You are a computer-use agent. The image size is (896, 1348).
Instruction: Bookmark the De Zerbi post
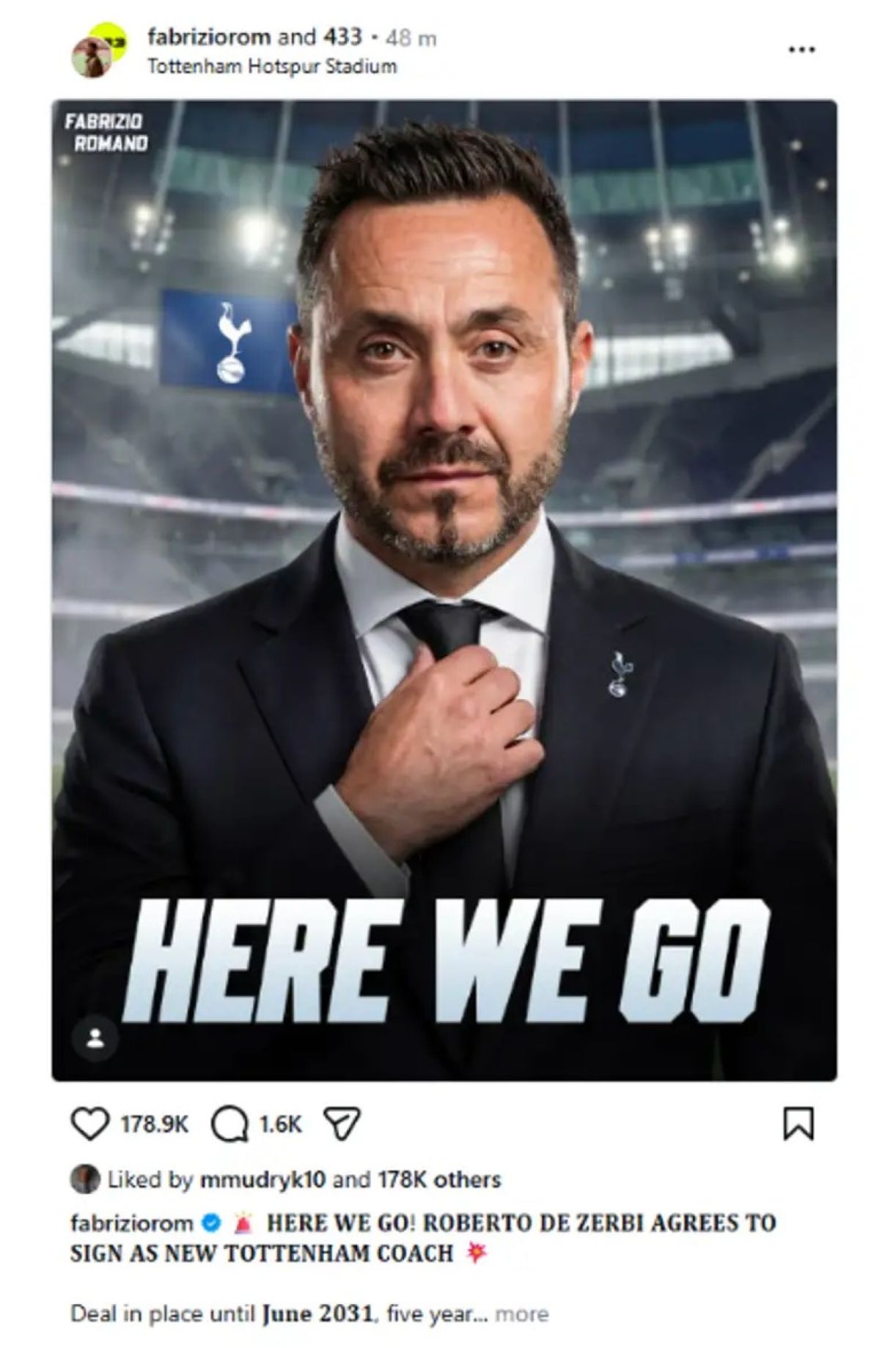coord(798,1124)
